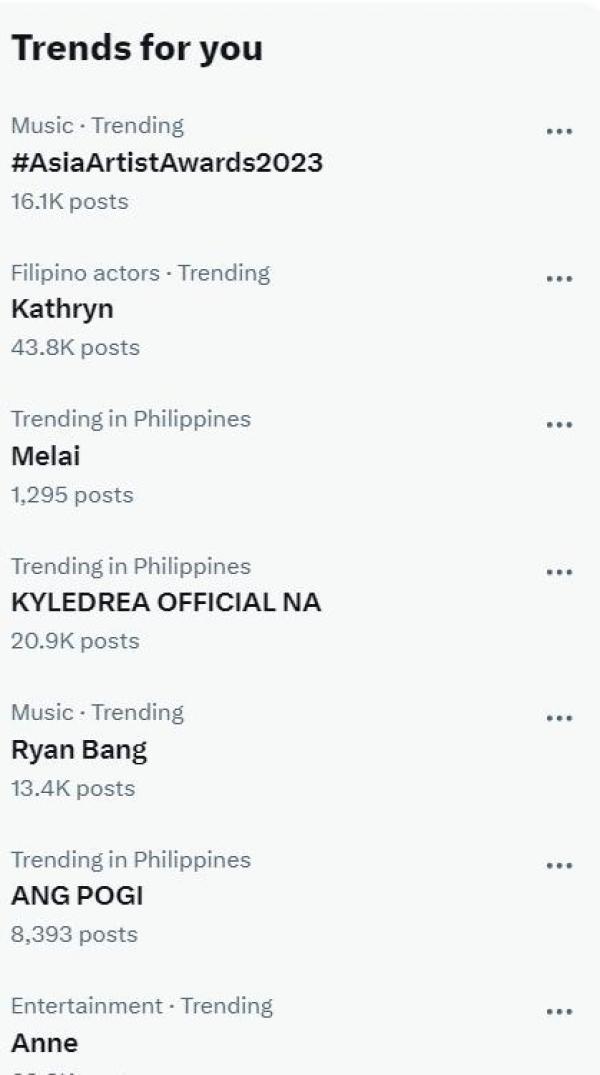
Task: Show more options for Melai trend
Action: pyautogui.click(x=559, y=425)
